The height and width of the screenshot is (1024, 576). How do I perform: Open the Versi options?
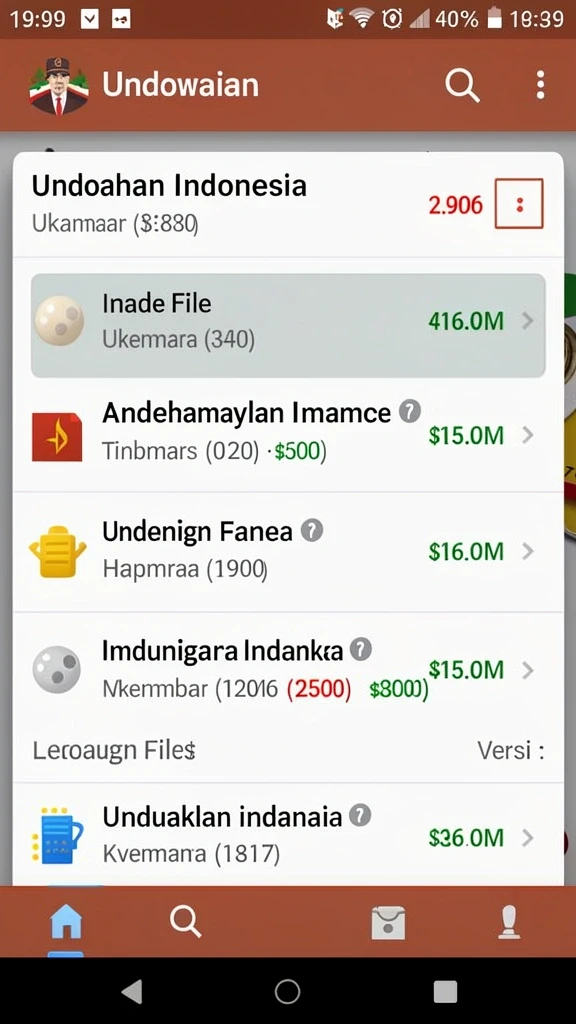[x=511, y=751]
